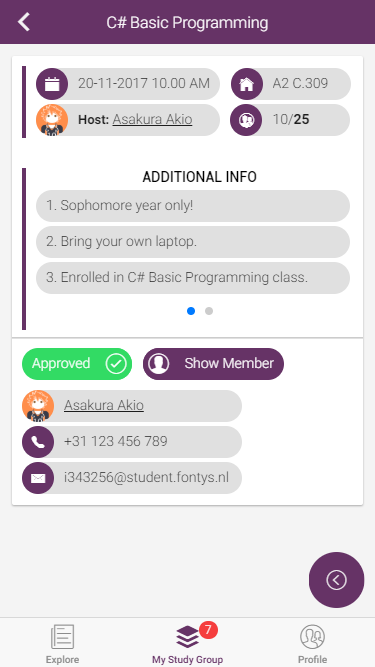Switch to the Explore tab

[62, 644]
